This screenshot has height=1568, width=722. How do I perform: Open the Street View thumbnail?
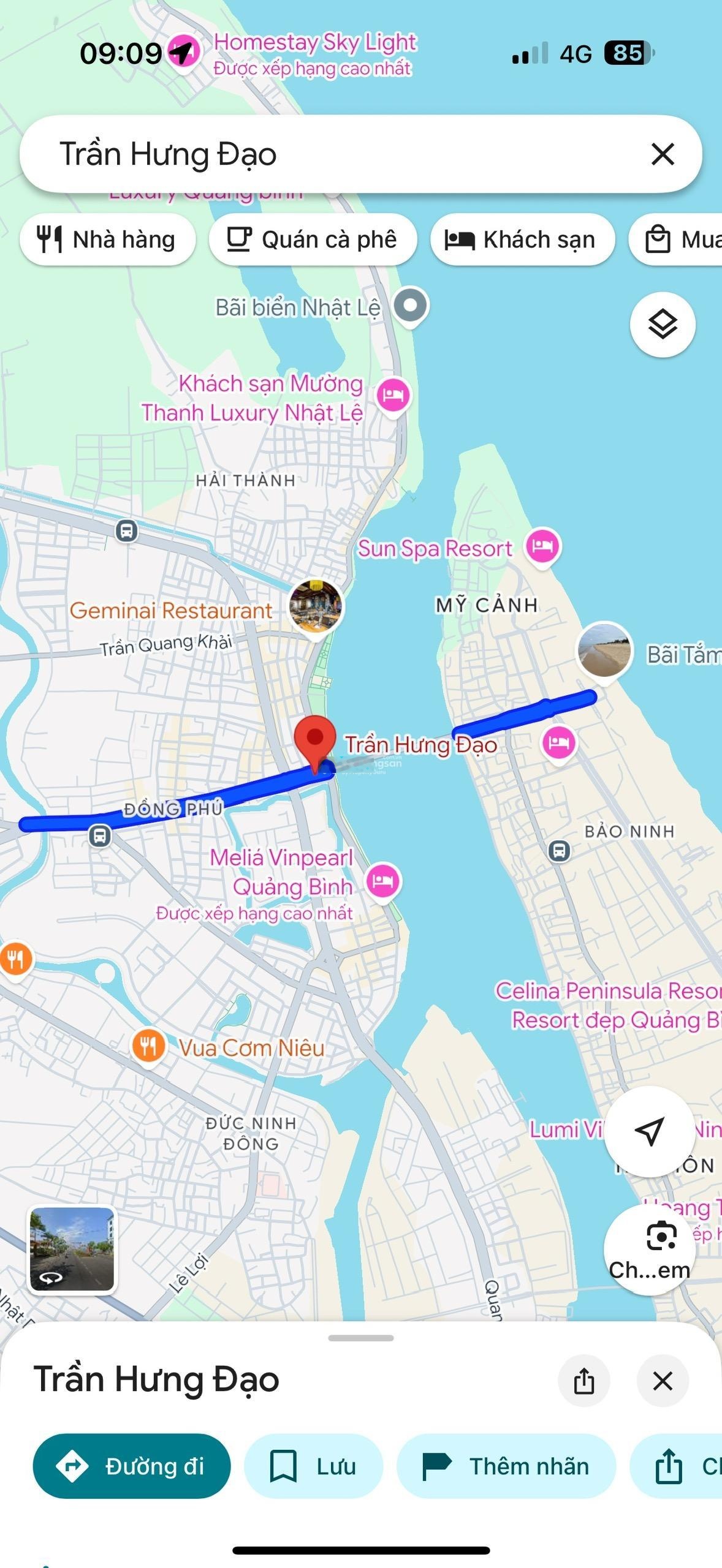[x=72, y=1249]
